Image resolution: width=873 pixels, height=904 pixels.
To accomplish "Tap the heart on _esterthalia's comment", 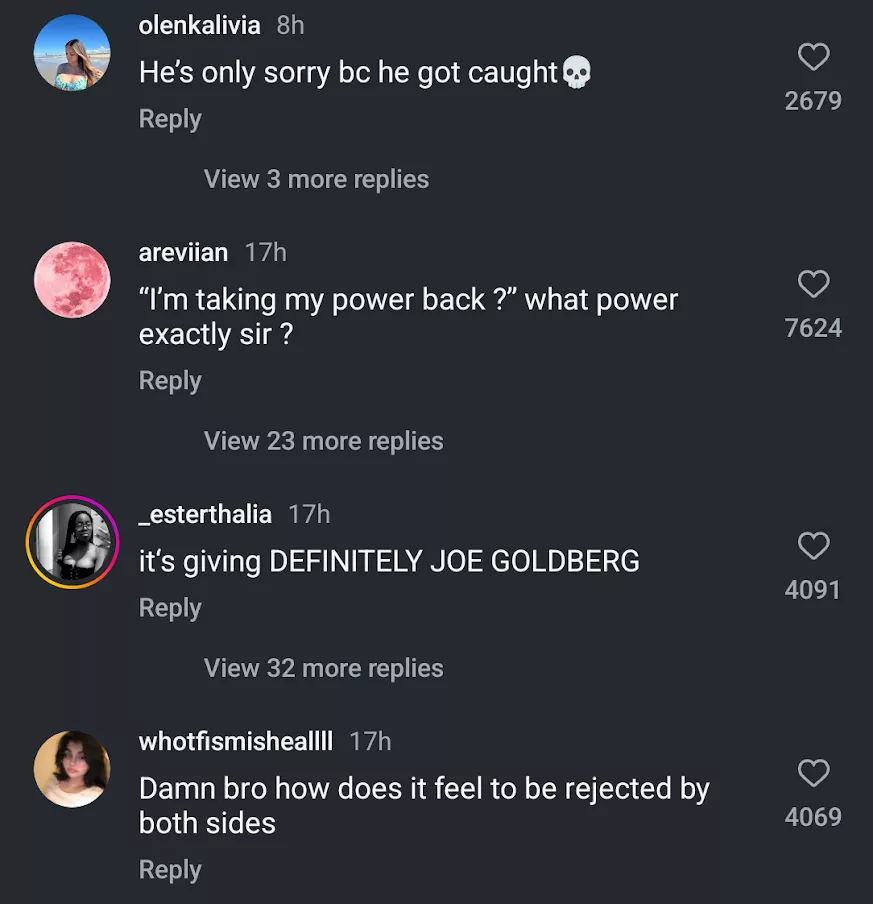I will [813, 546].
